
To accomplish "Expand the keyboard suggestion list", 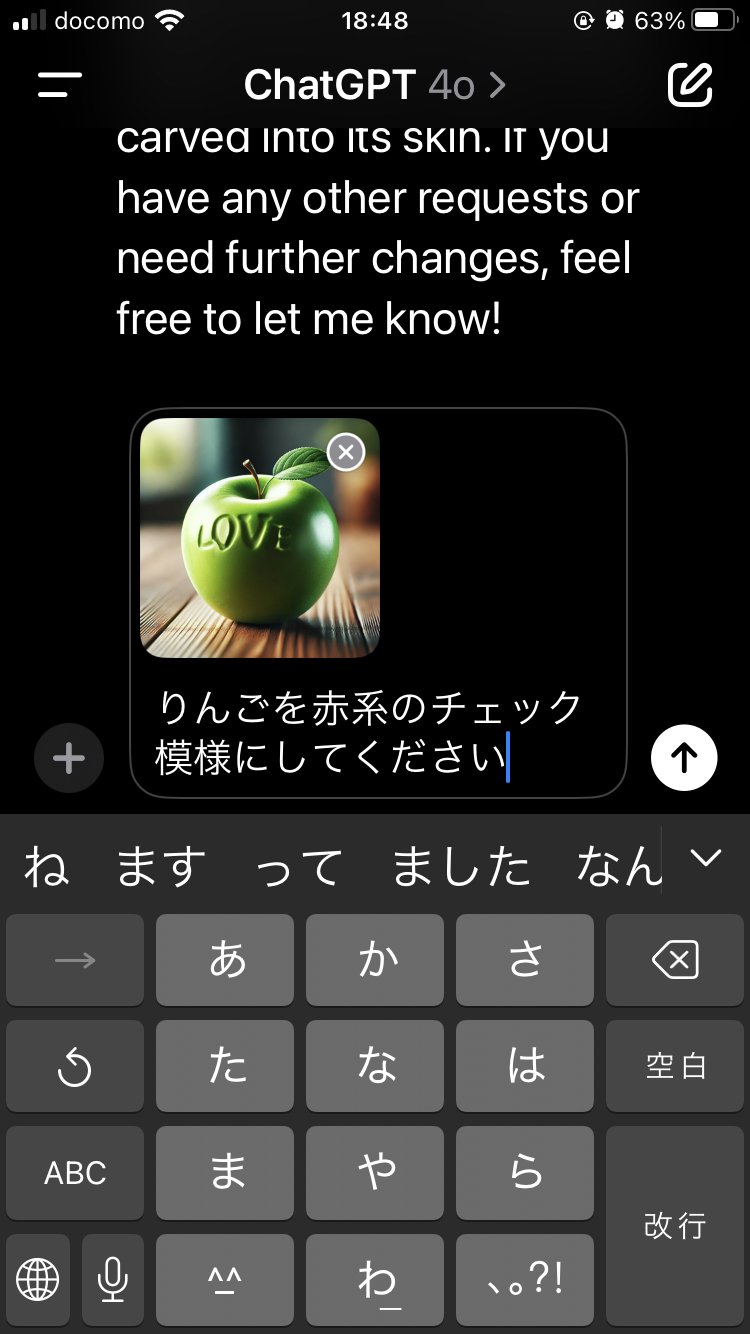I will (x=706, y=858).
